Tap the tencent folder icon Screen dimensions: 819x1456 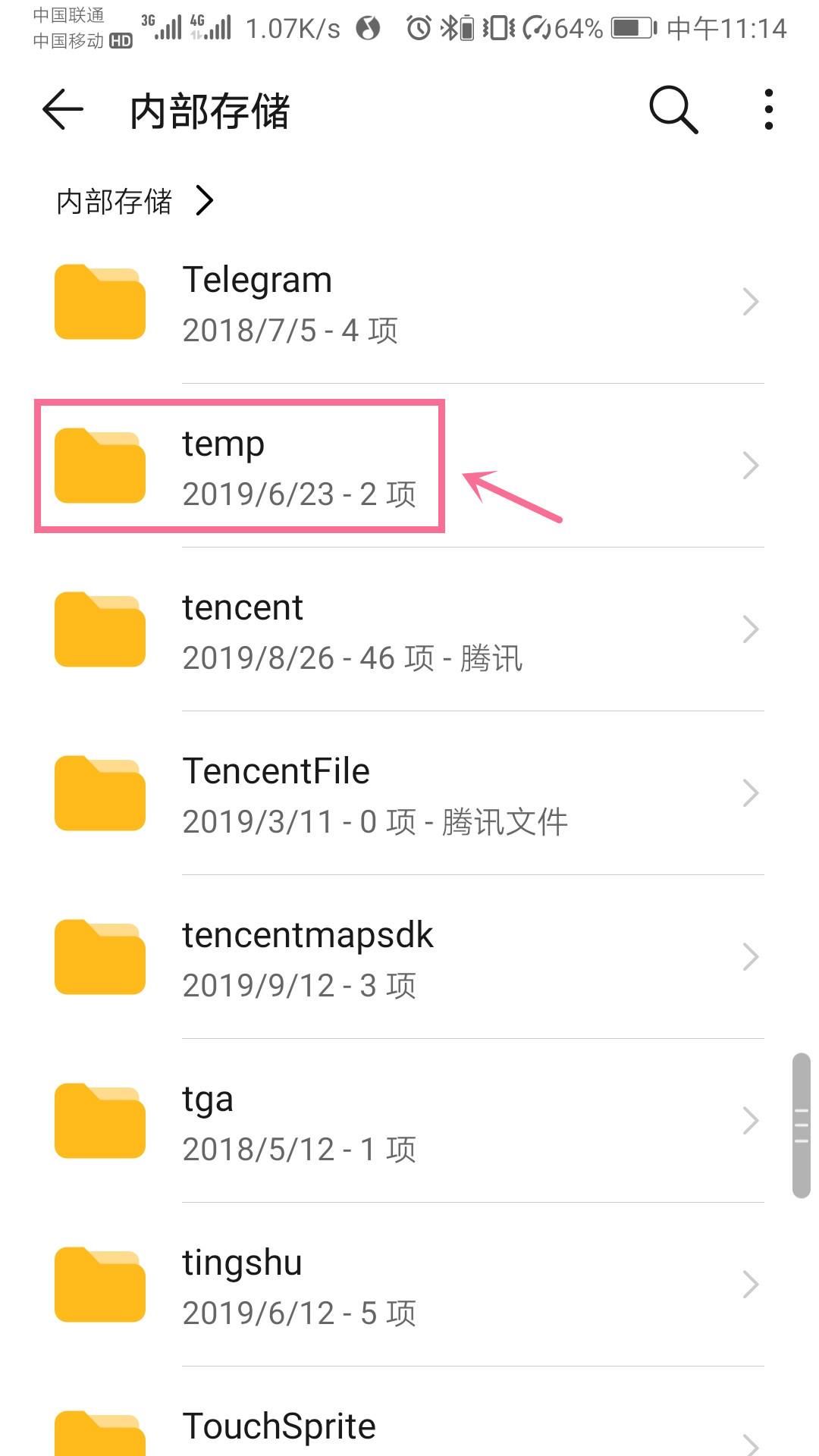pyautogui.click(x=99, y=629)
